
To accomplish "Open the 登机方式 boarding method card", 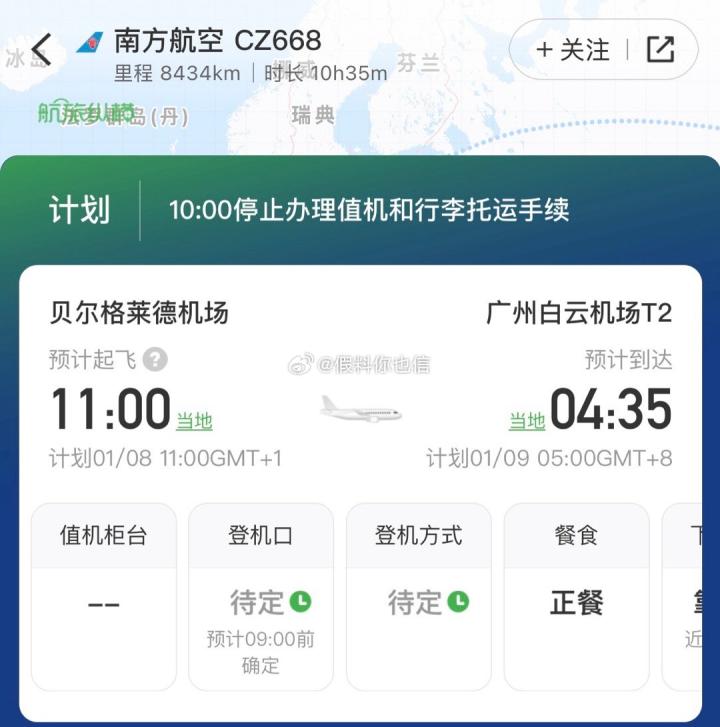I will click(418, 597).
